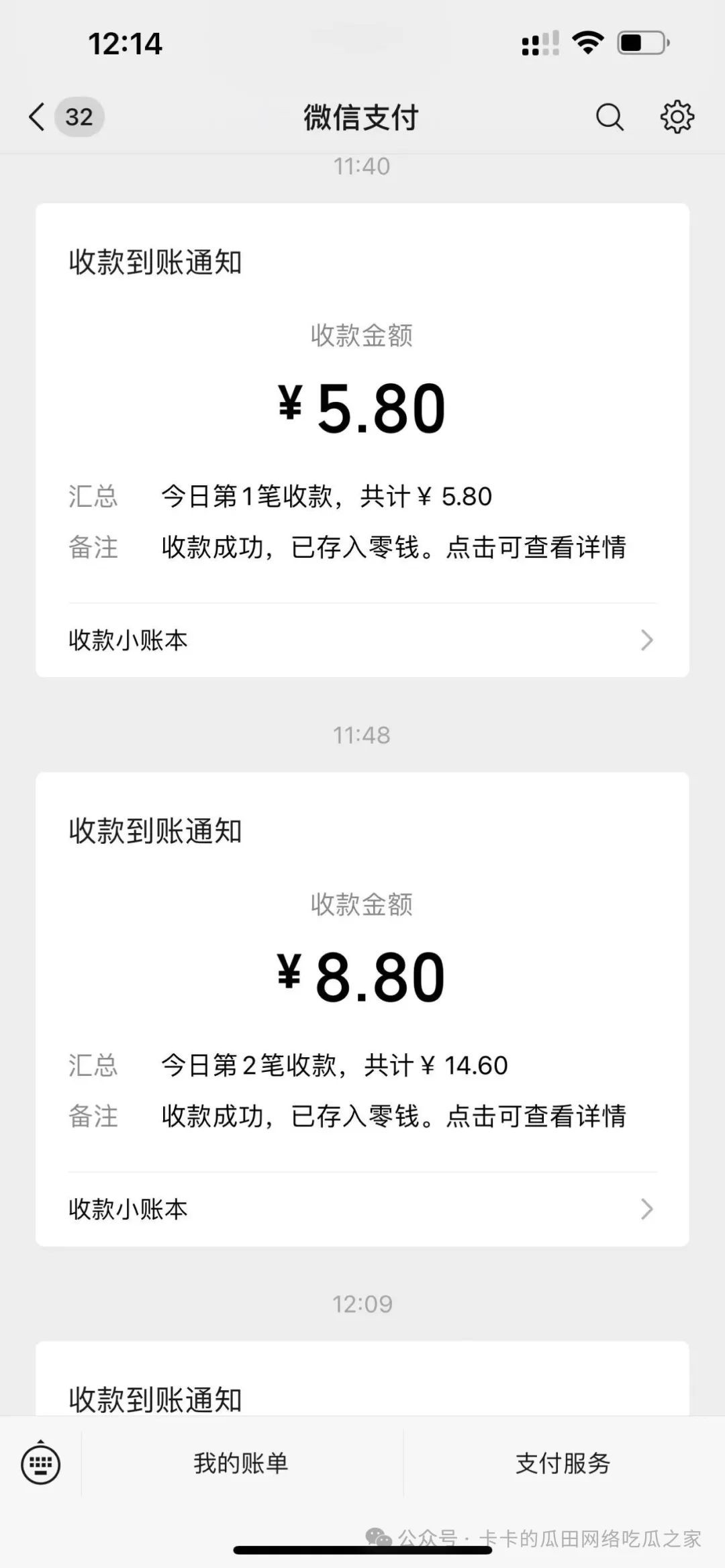This screenshot has width=725, height=1568.
Task: Open 我的账单 menu
Action: tap(241, 1464)
